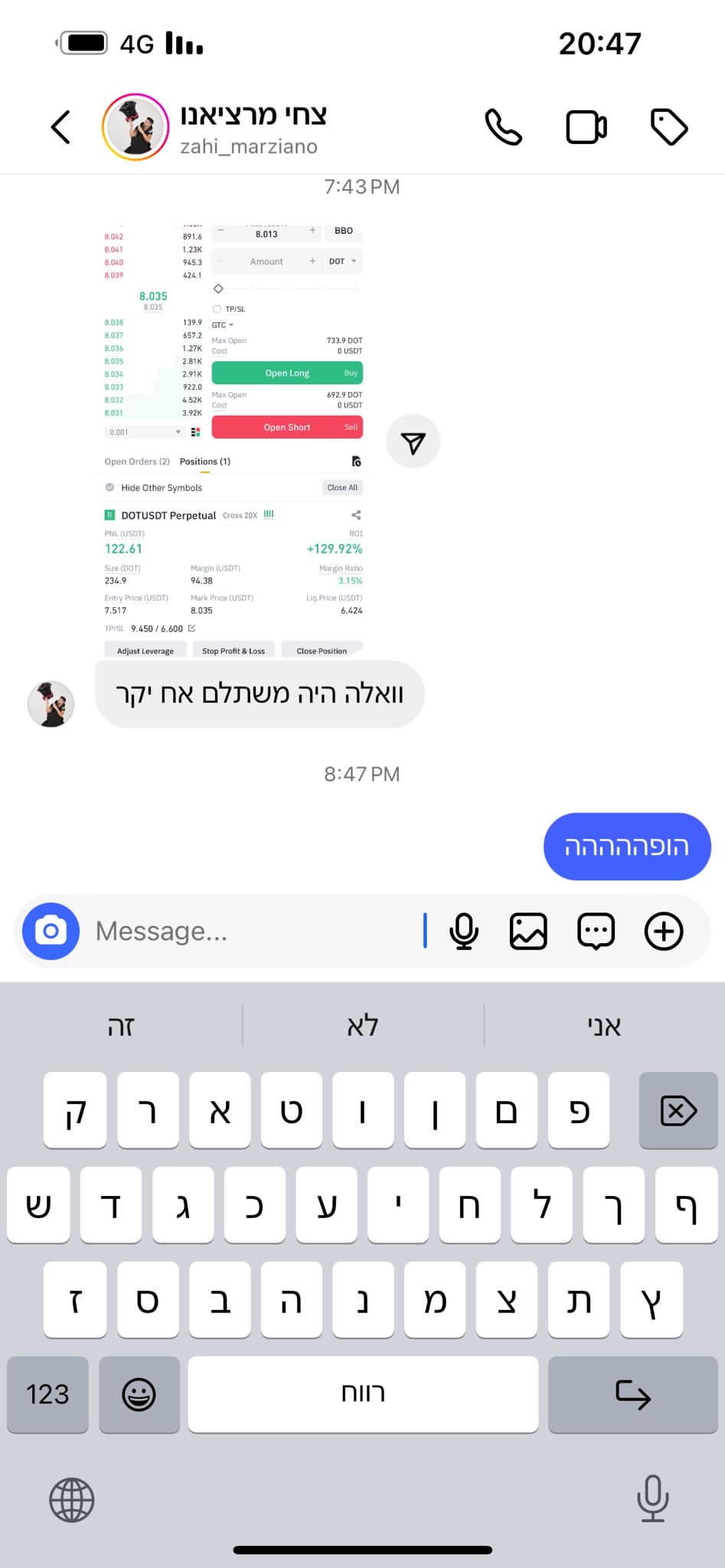Forward the image using the paper plane icon
725x1568 pixels.
[413, 442]
